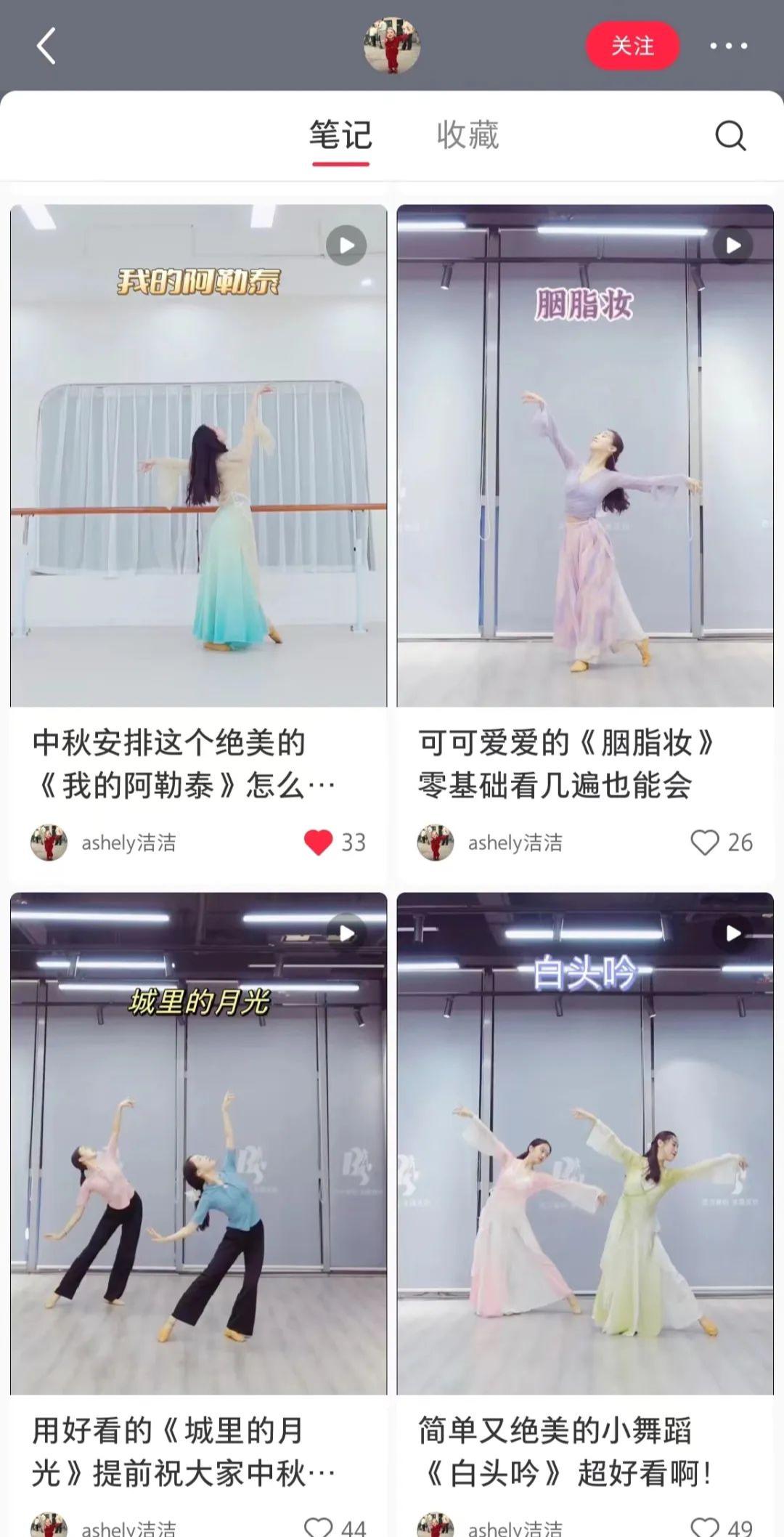The image size is (784, 1537).
Task: Like the 白头吟 note
Action: pos(704,1525)
